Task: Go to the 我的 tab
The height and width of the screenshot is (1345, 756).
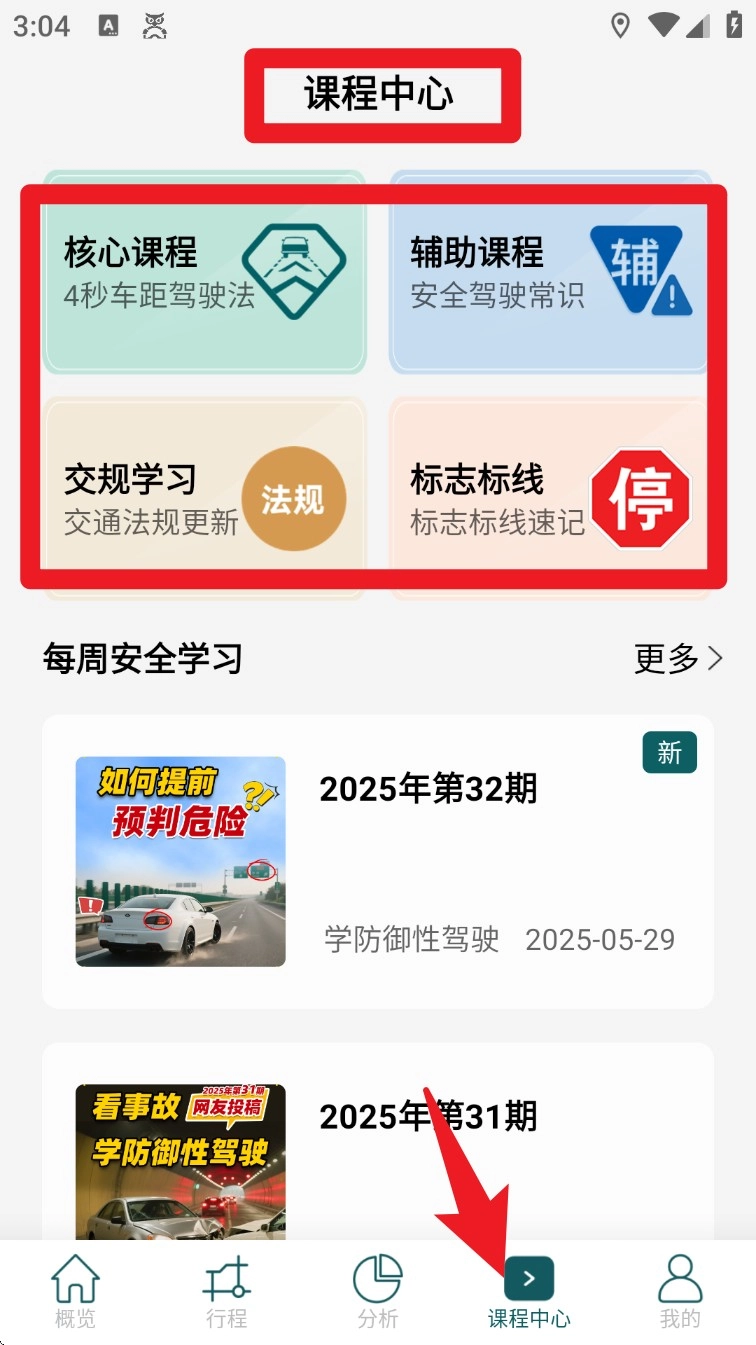Action: (680, 1292)
